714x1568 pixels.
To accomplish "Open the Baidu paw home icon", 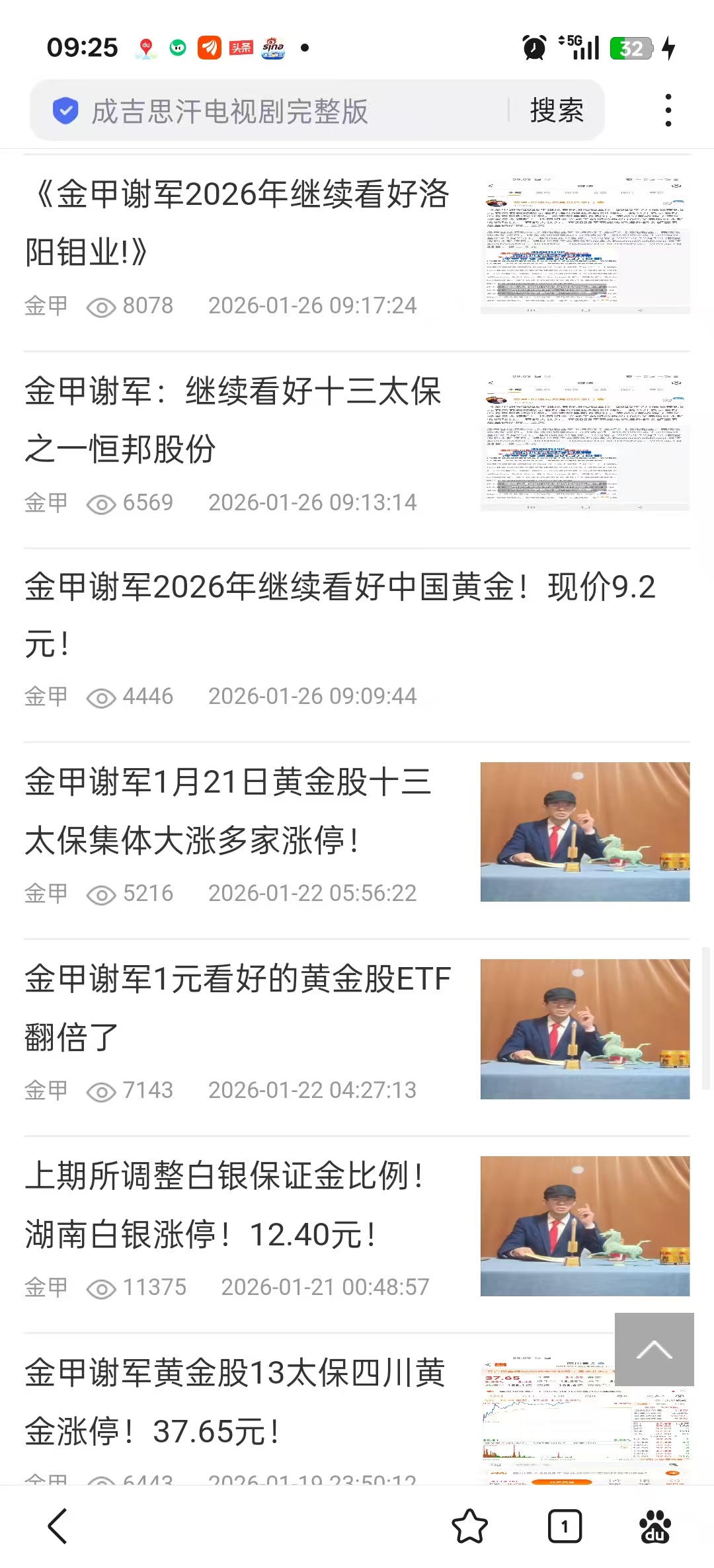I will pos(654,1526).
